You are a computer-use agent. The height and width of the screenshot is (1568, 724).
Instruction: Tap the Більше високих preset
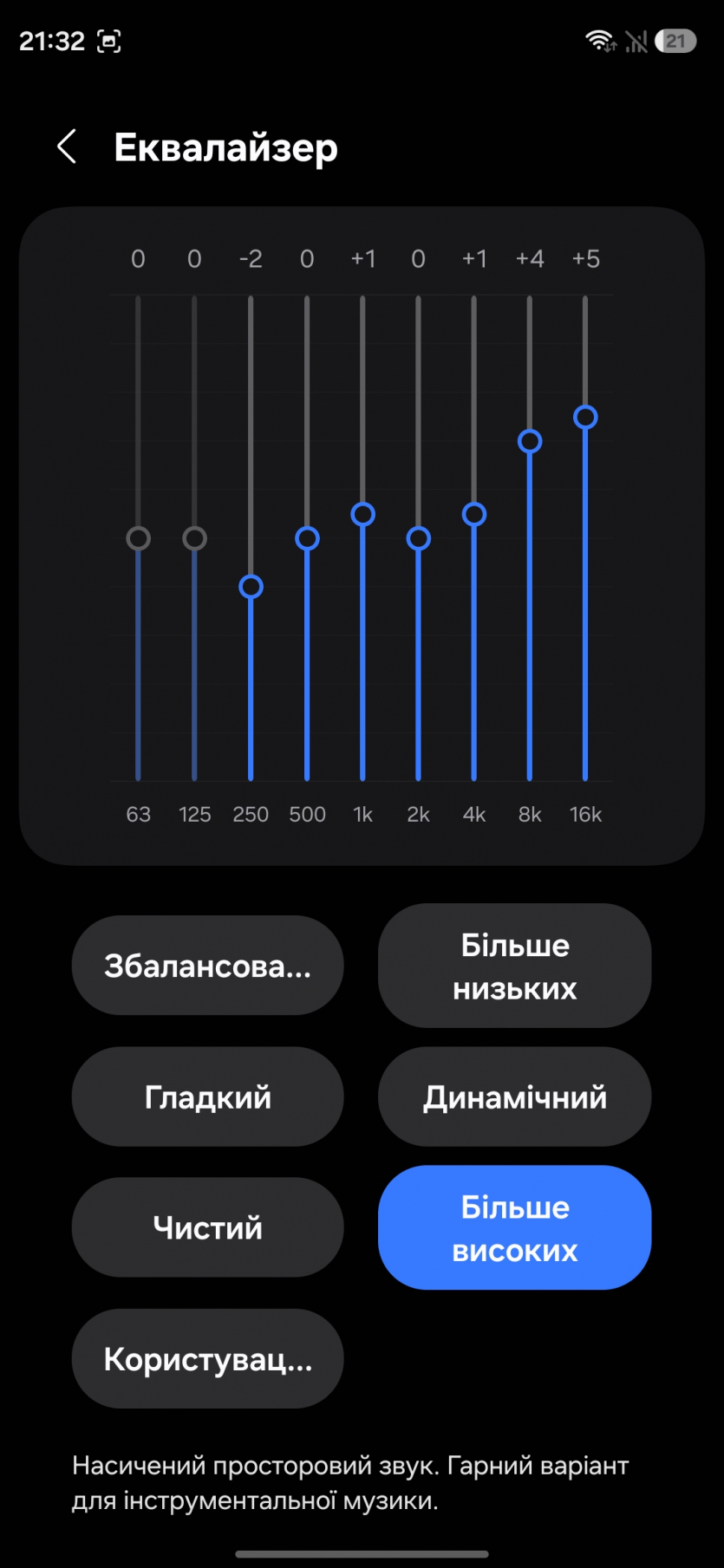click(x=514, y=1227)
